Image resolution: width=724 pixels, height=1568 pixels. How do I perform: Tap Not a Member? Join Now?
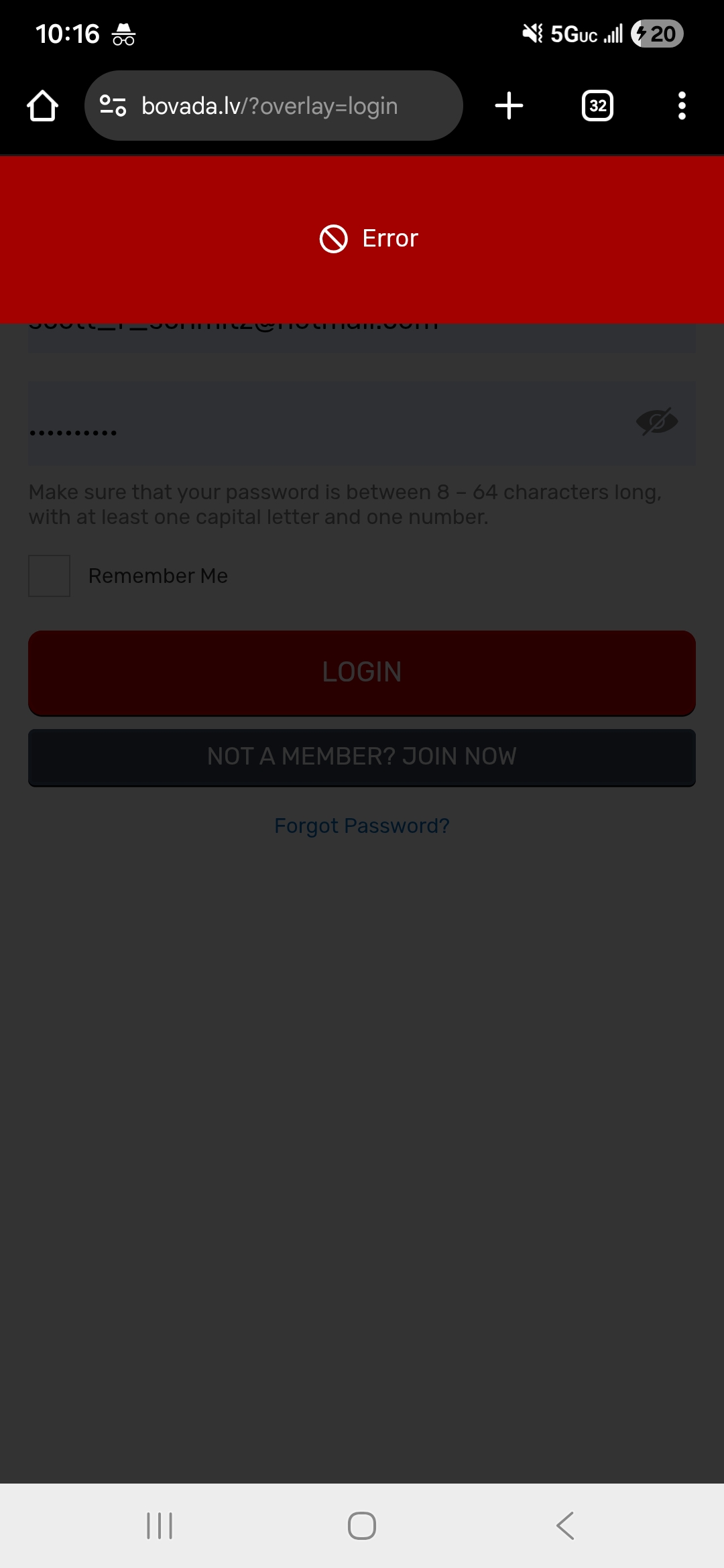click(362, 757)
